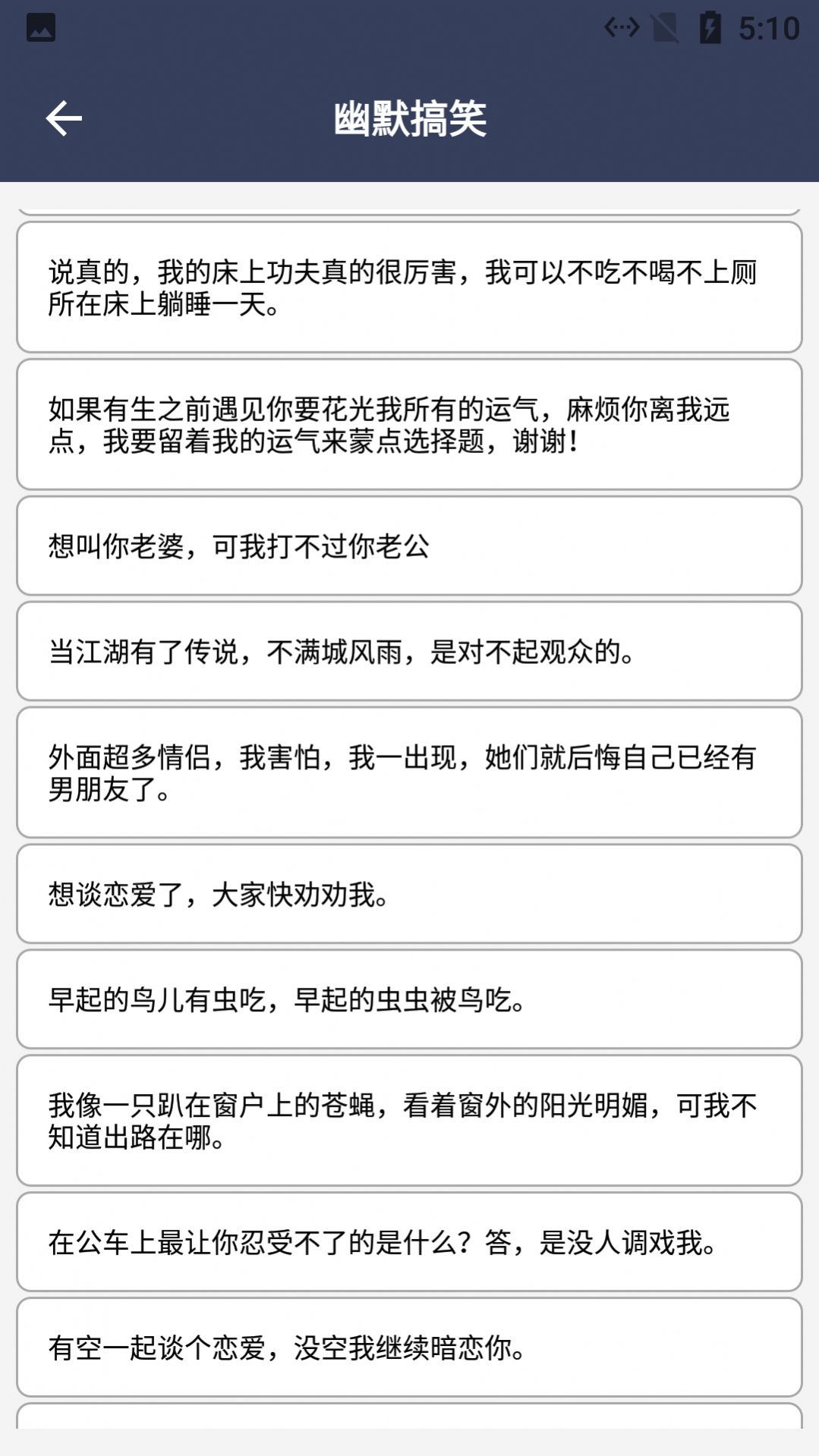This screenshot has height=1456, width=819.
Task: Tap the charging battery icon
Action: tap(710, 25)
